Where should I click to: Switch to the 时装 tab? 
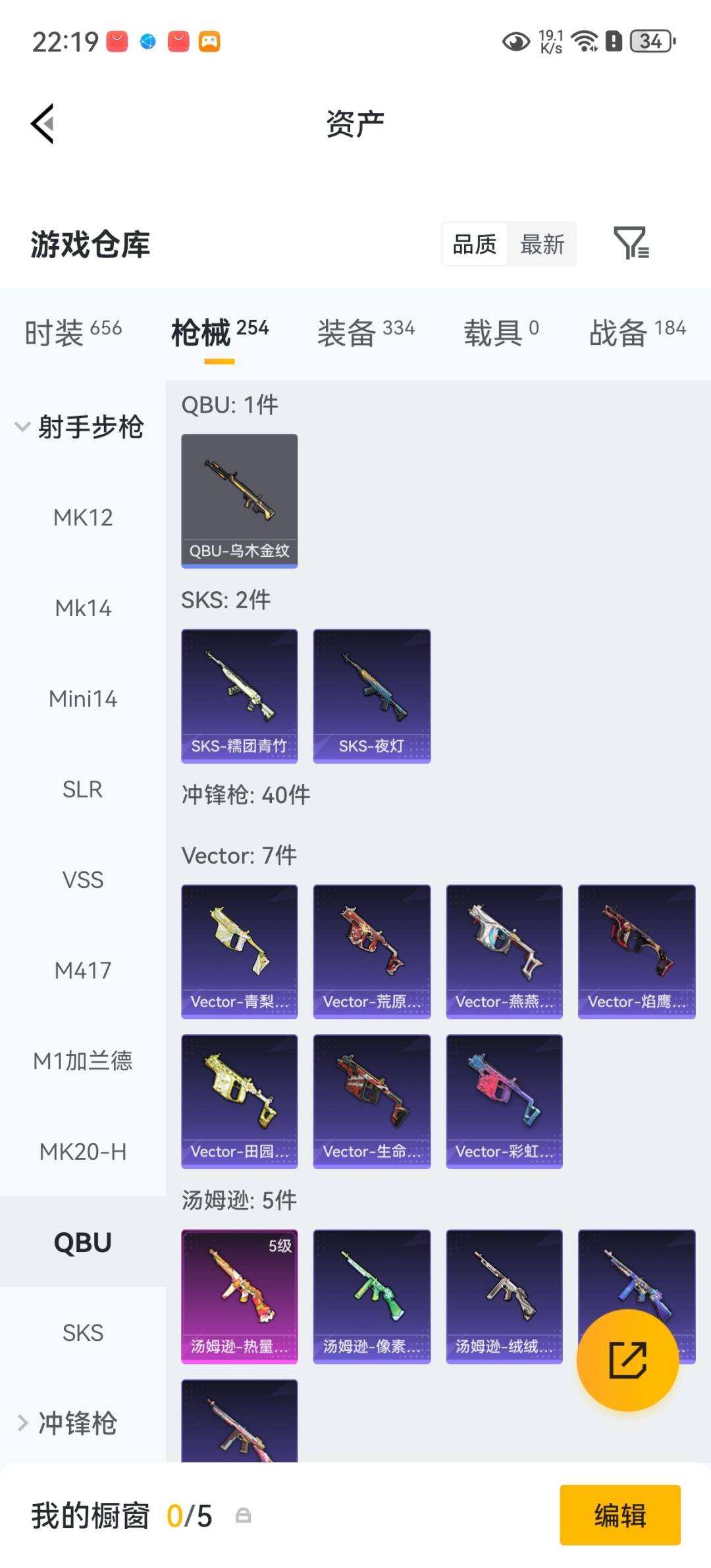coord(73,331)
